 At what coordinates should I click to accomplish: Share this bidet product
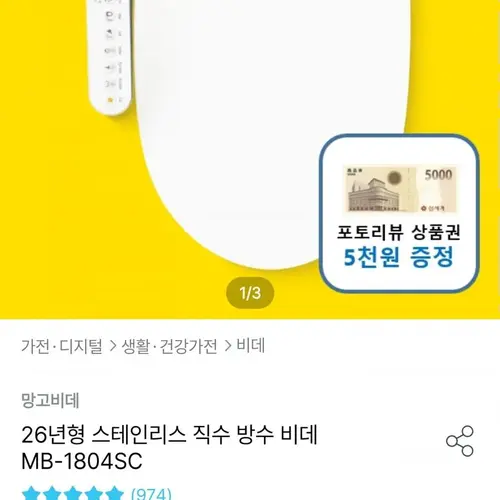tap(460, 441)
